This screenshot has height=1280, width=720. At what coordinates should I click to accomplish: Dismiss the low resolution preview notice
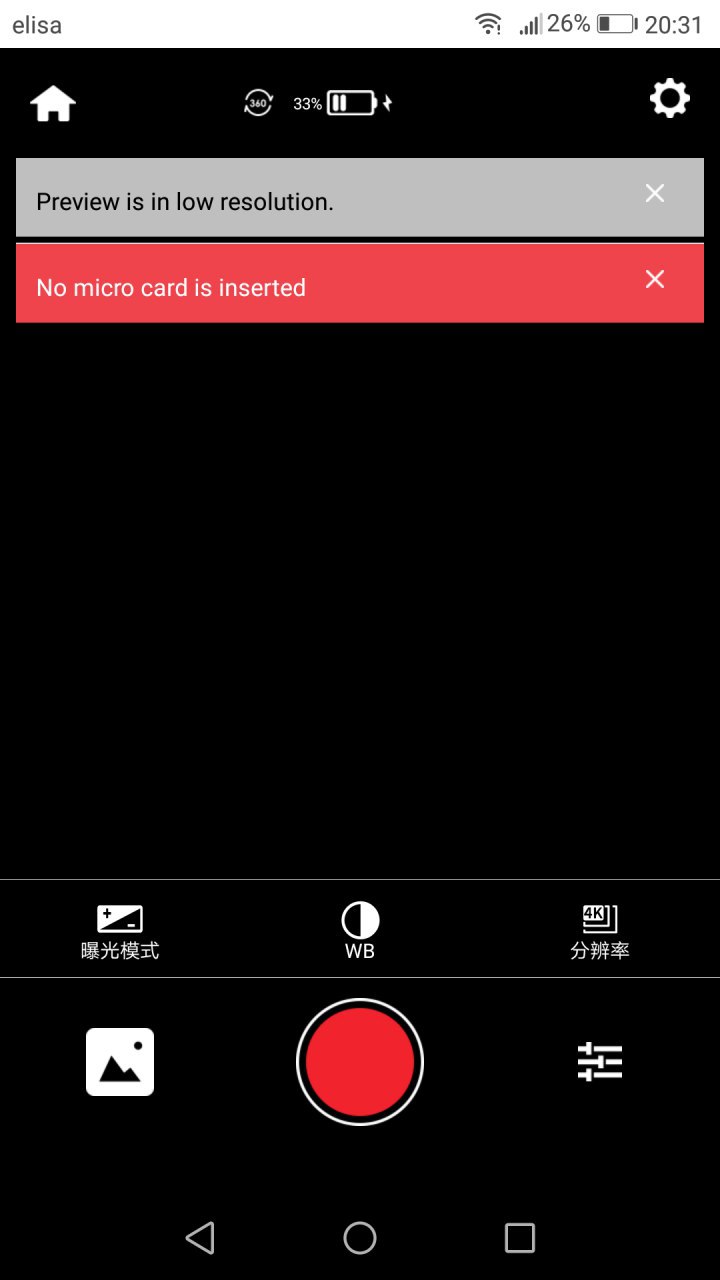655,194
